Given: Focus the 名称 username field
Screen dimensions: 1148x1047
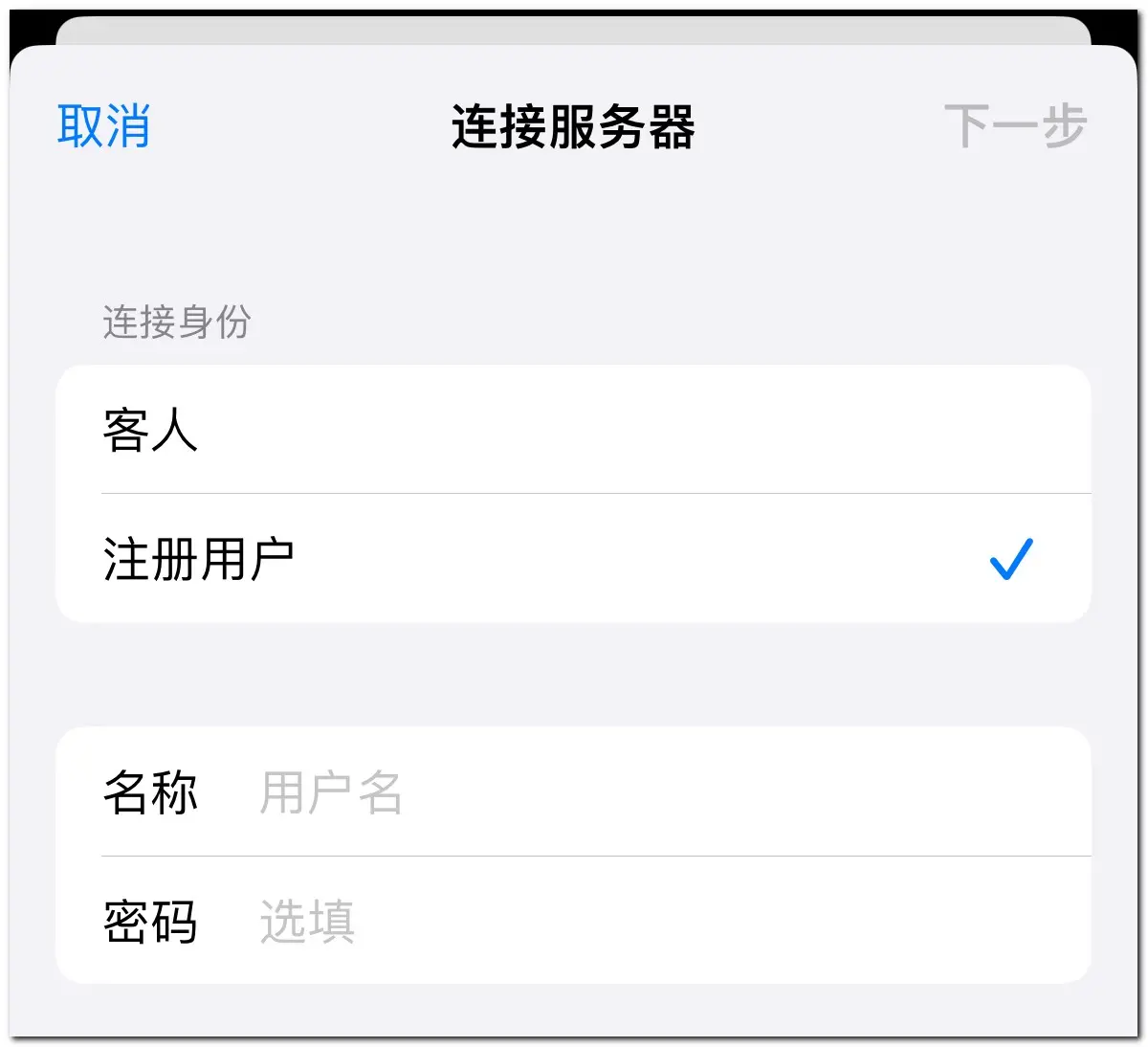Looking at the screenshot, I should pos(660,792).
